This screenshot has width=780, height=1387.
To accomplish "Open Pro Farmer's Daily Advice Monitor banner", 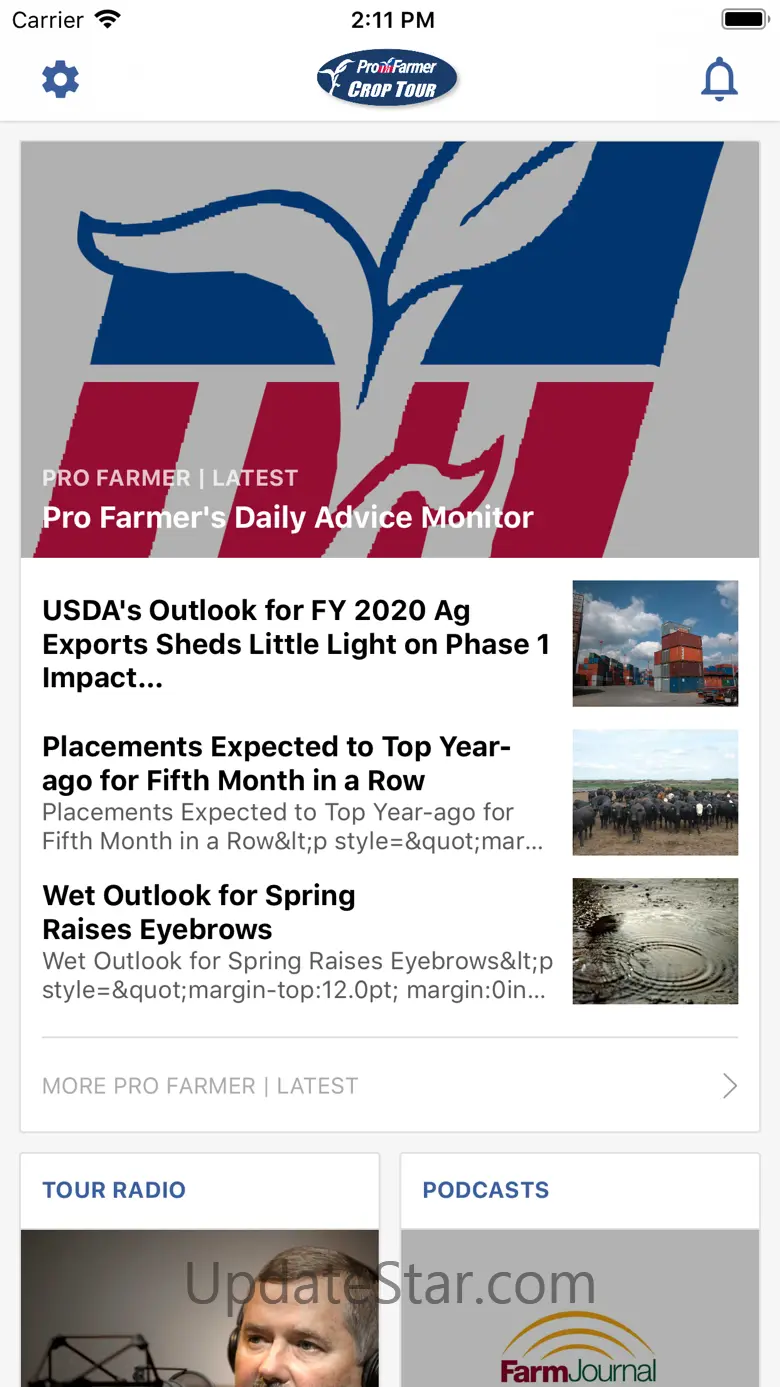I will point(390,350).
